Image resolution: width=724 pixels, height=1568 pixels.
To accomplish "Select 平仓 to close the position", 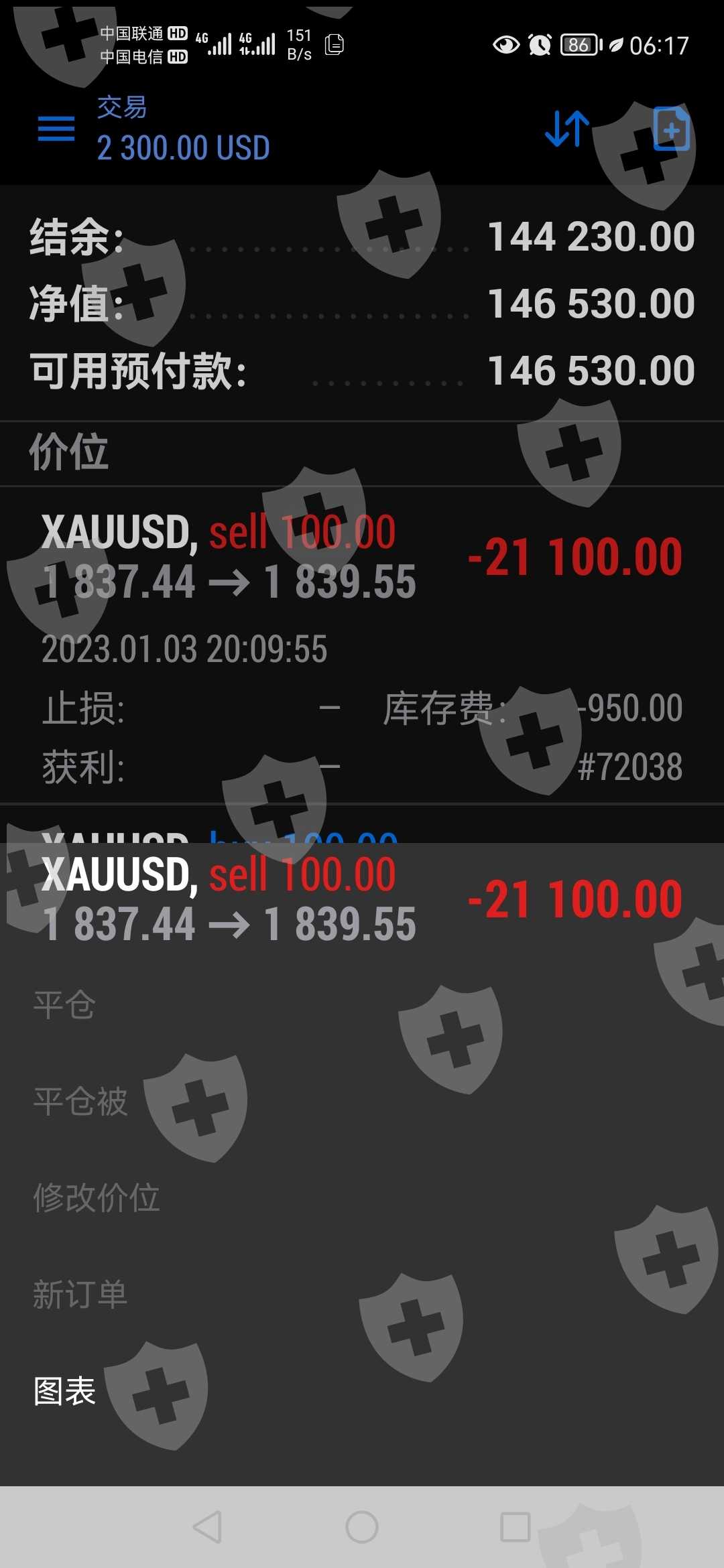I will tap(65, 1005).
